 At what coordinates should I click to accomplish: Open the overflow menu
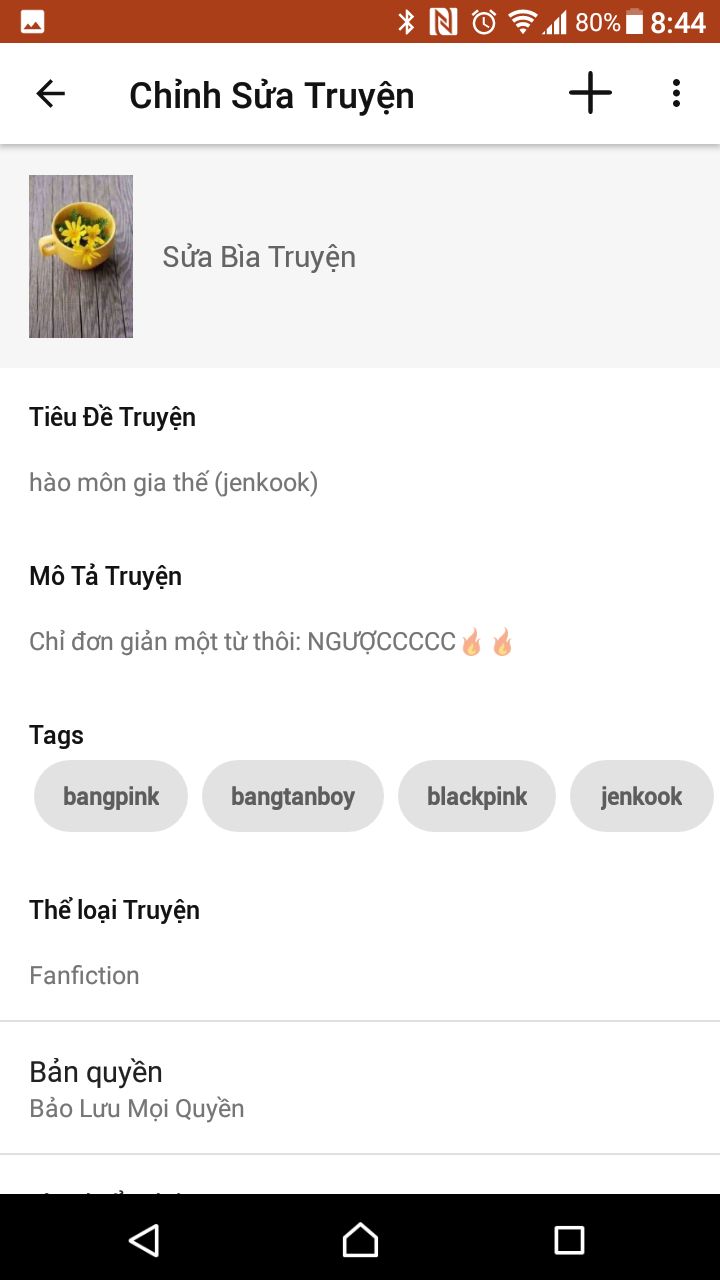(676, 93)
